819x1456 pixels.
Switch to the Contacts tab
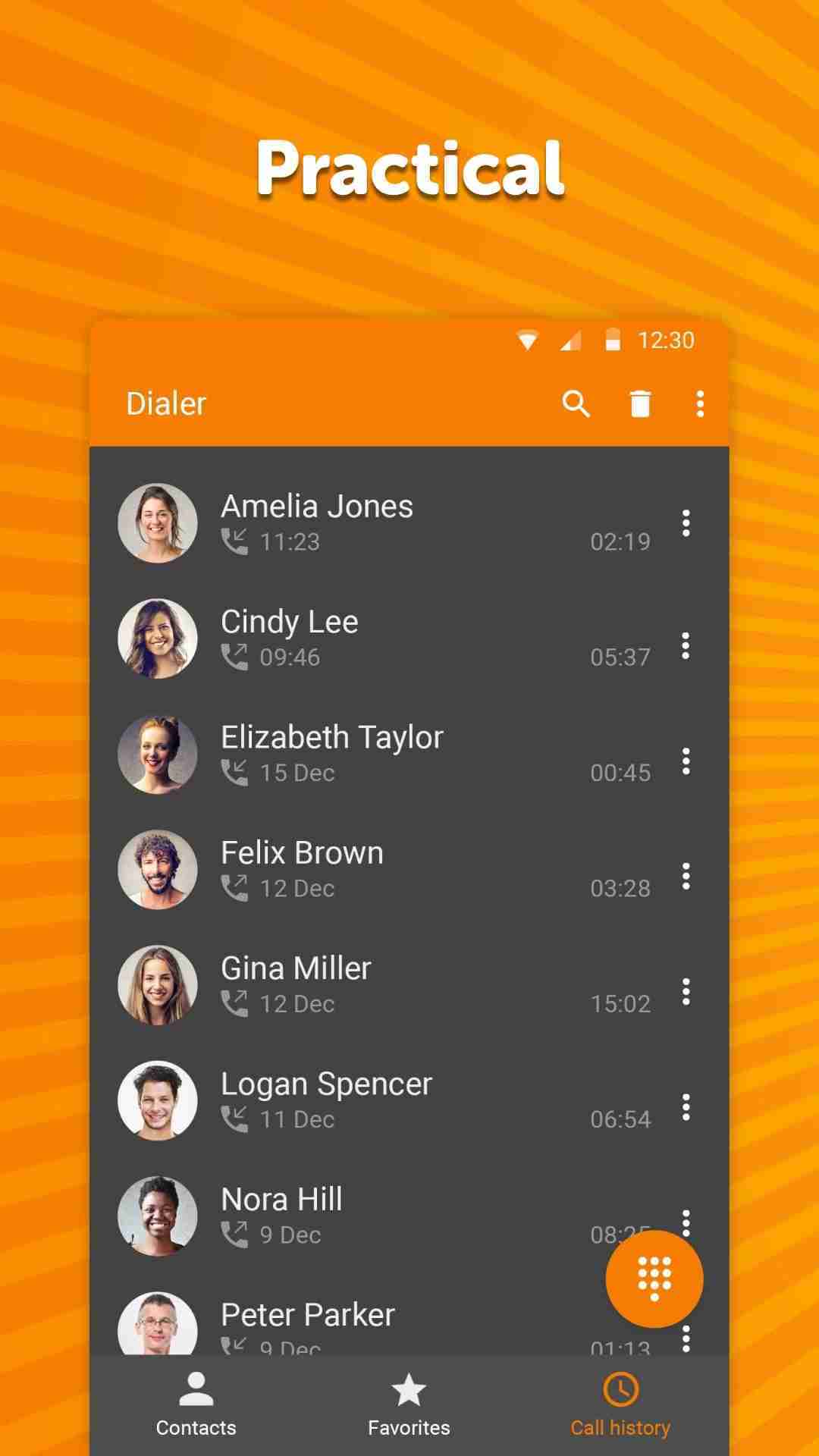tap(196, 1403)
